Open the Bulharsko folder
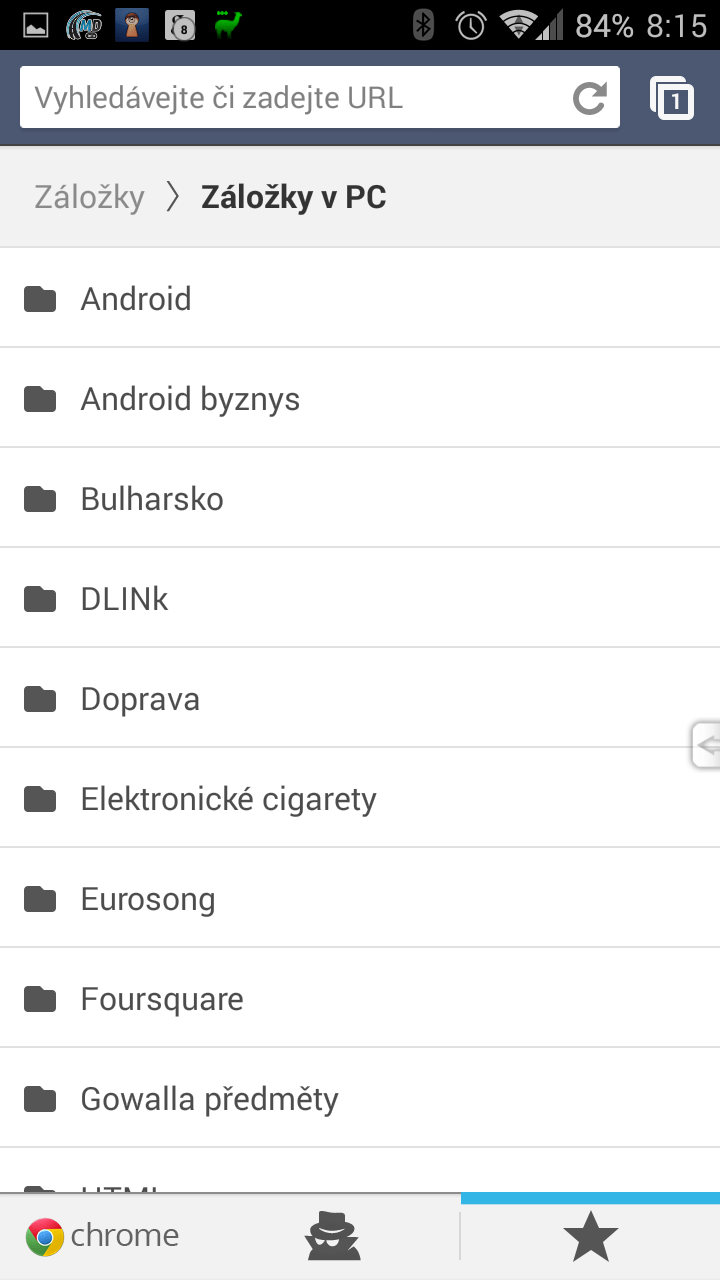Viewport: 720px width, 1280px height. (360, 498)
